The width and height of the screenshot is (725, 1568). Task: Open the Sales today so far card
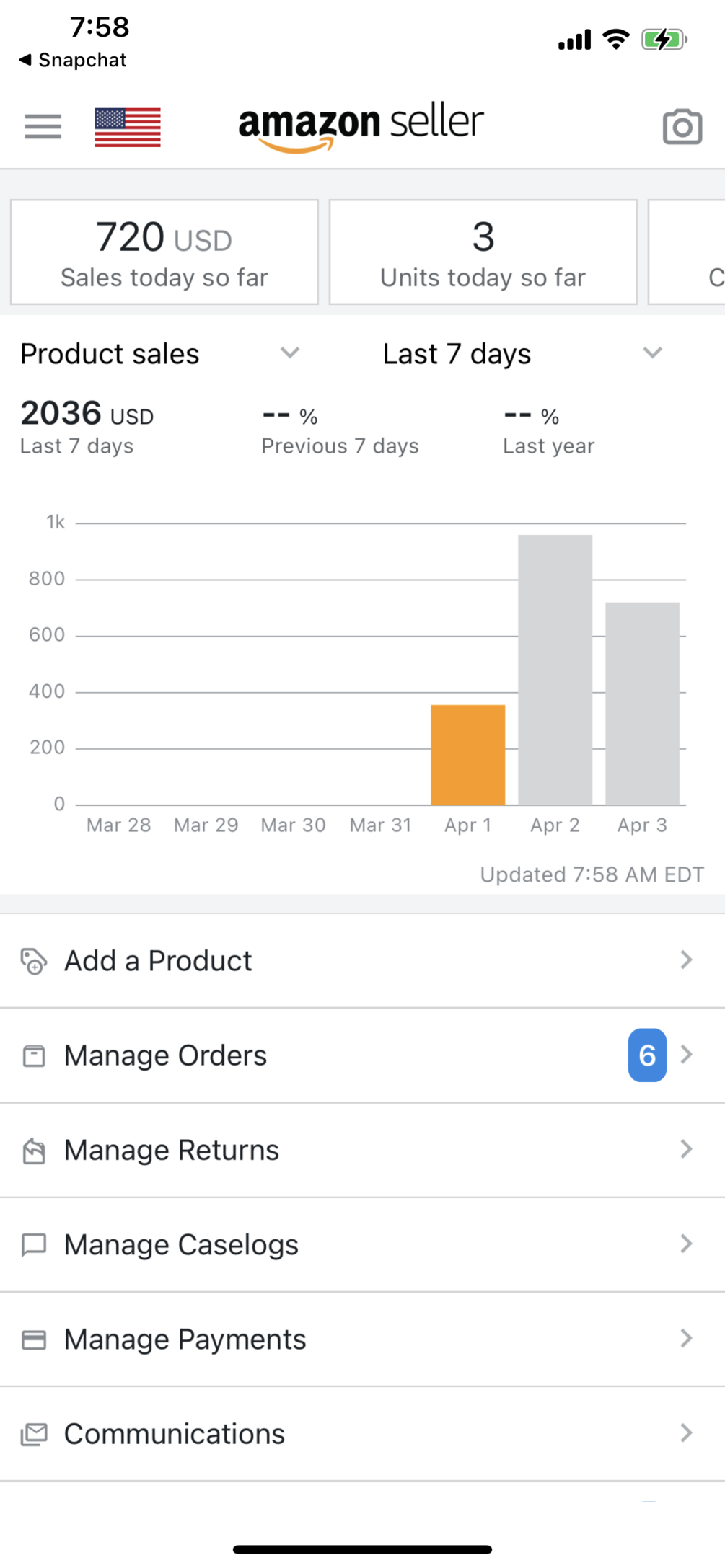point(164,252)
